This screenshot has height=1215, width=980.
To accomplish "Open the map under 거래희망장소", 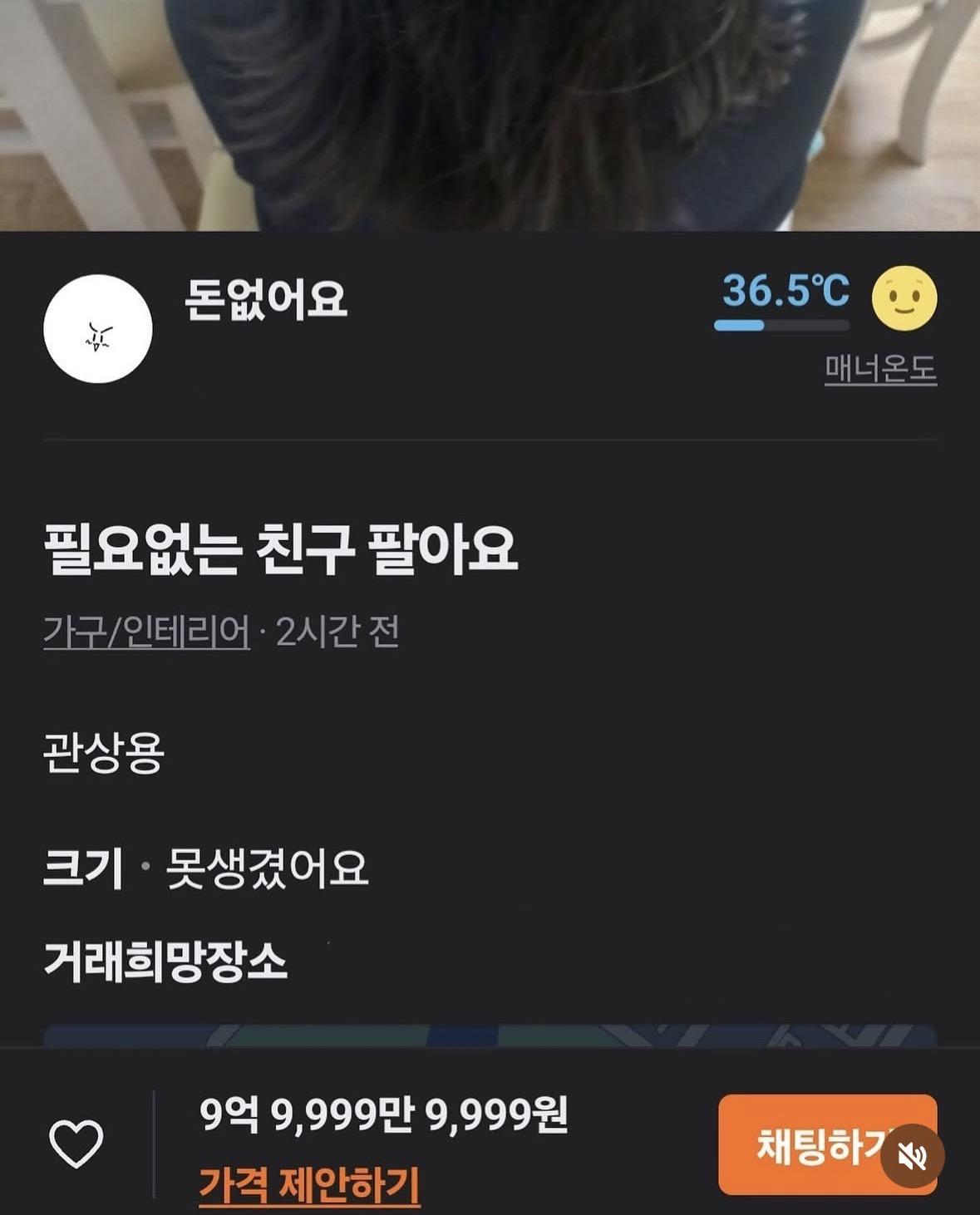I will click(x=490, y=1035).
